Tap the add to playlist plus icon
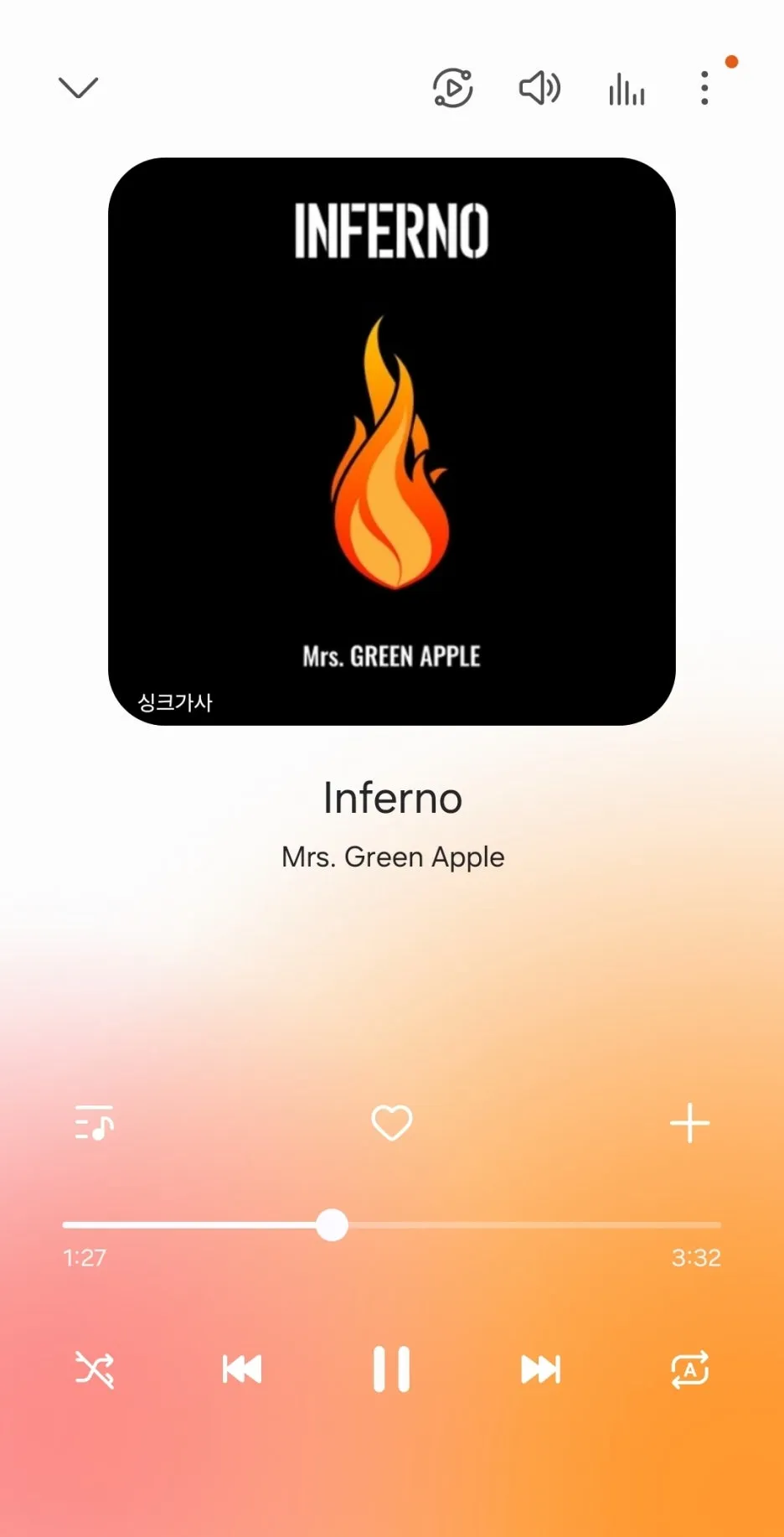The height and width of the screenshot is (1537, 784). (x=689, y=1123)
